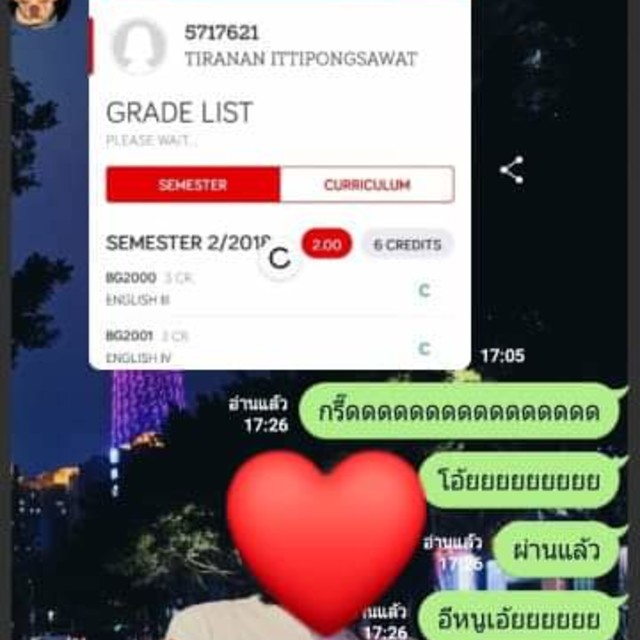The height and width of the screenshot is (640, 640).
Task: Share the grade list image
Action: pyautogui.click(x=512, y=170)
